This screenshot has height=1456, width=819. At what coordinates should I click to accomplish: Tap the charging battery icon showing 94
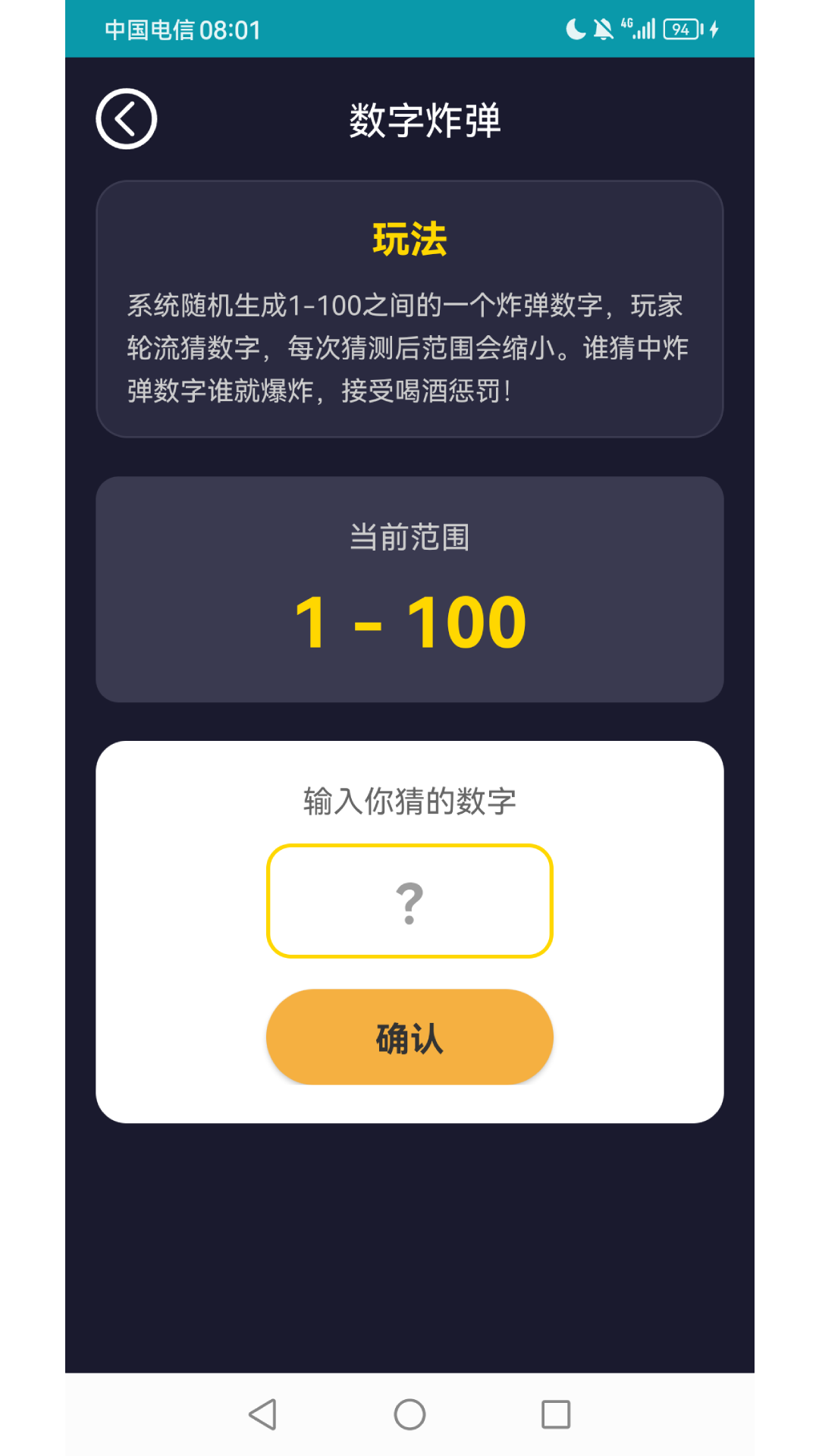tap(680, 30)
